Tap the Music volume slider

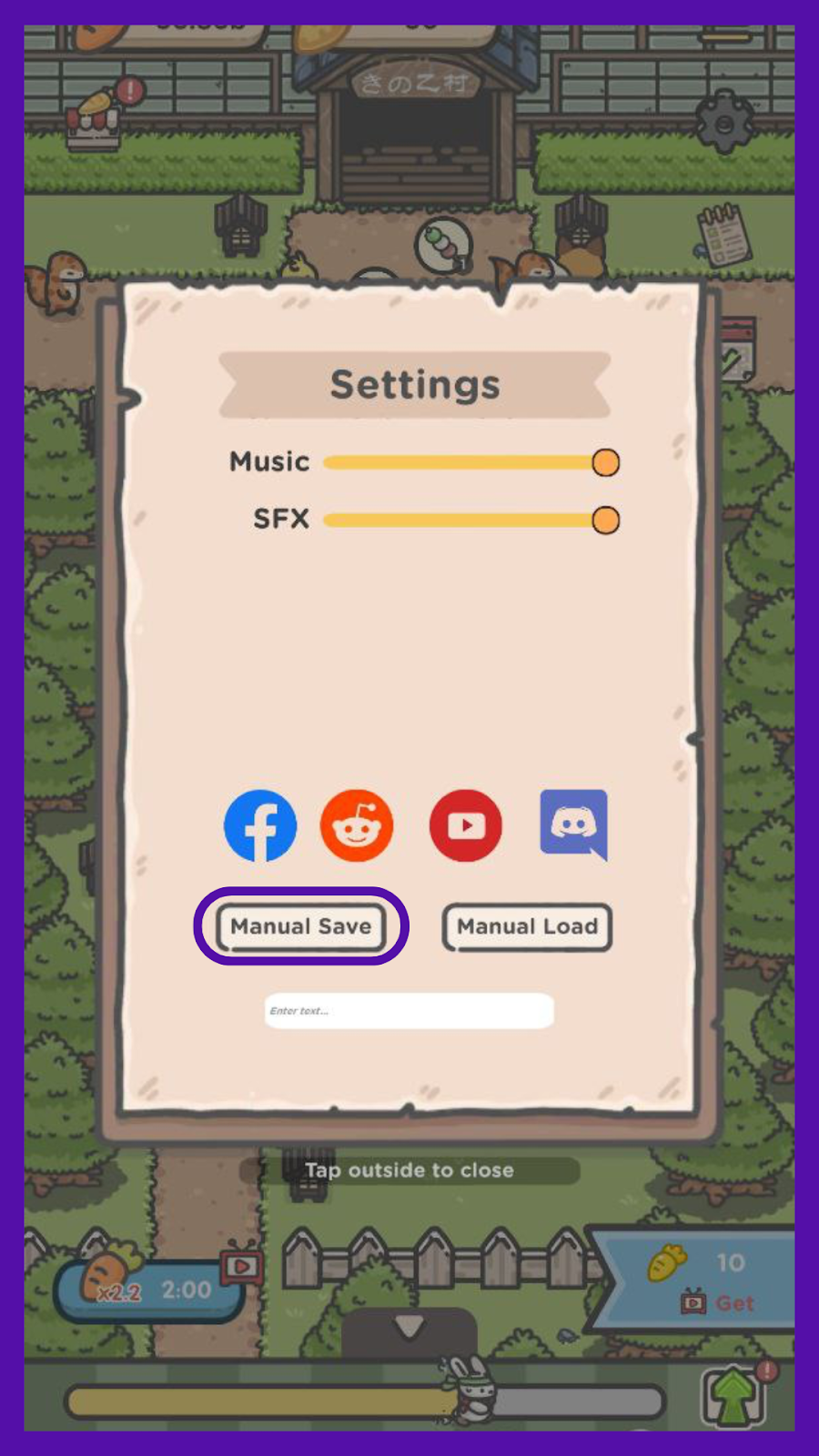point(464,462)
